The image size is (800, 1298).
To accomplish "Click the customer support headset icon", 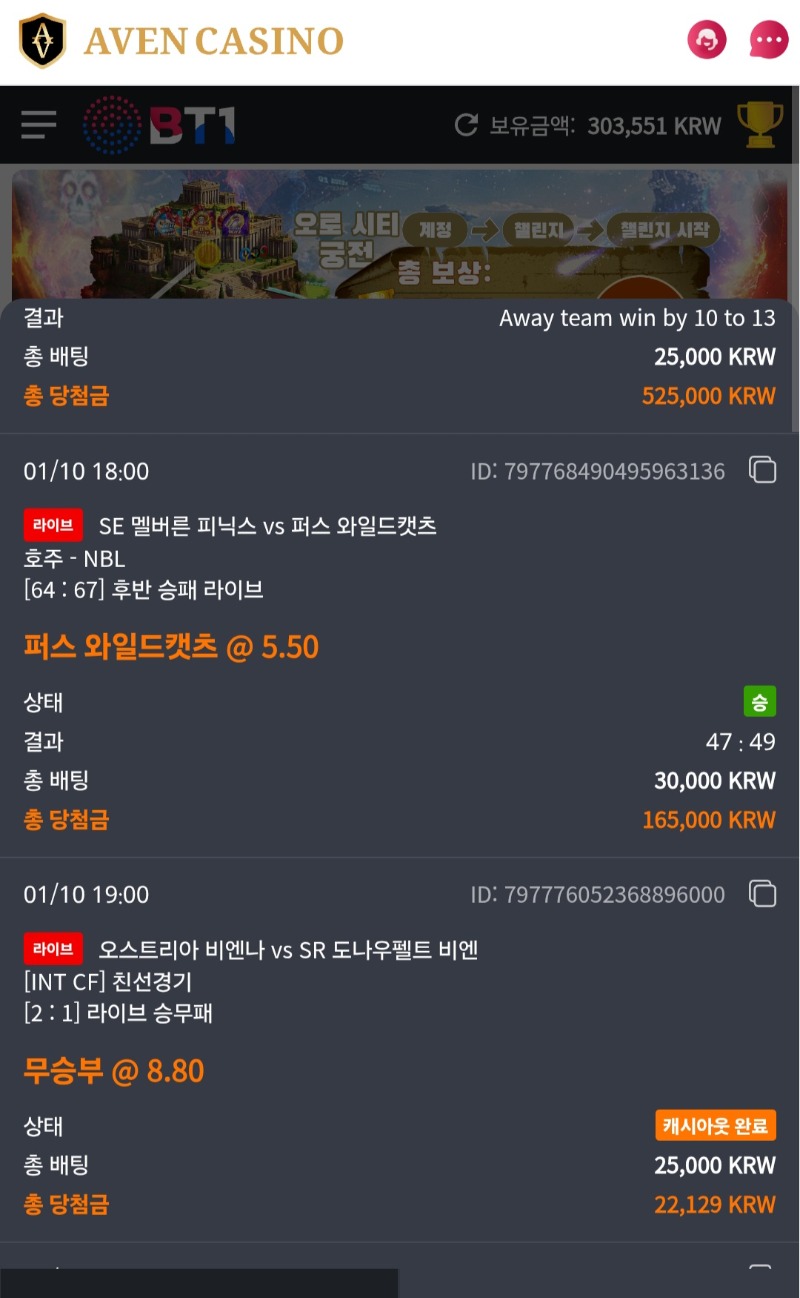I will [707, 40].
